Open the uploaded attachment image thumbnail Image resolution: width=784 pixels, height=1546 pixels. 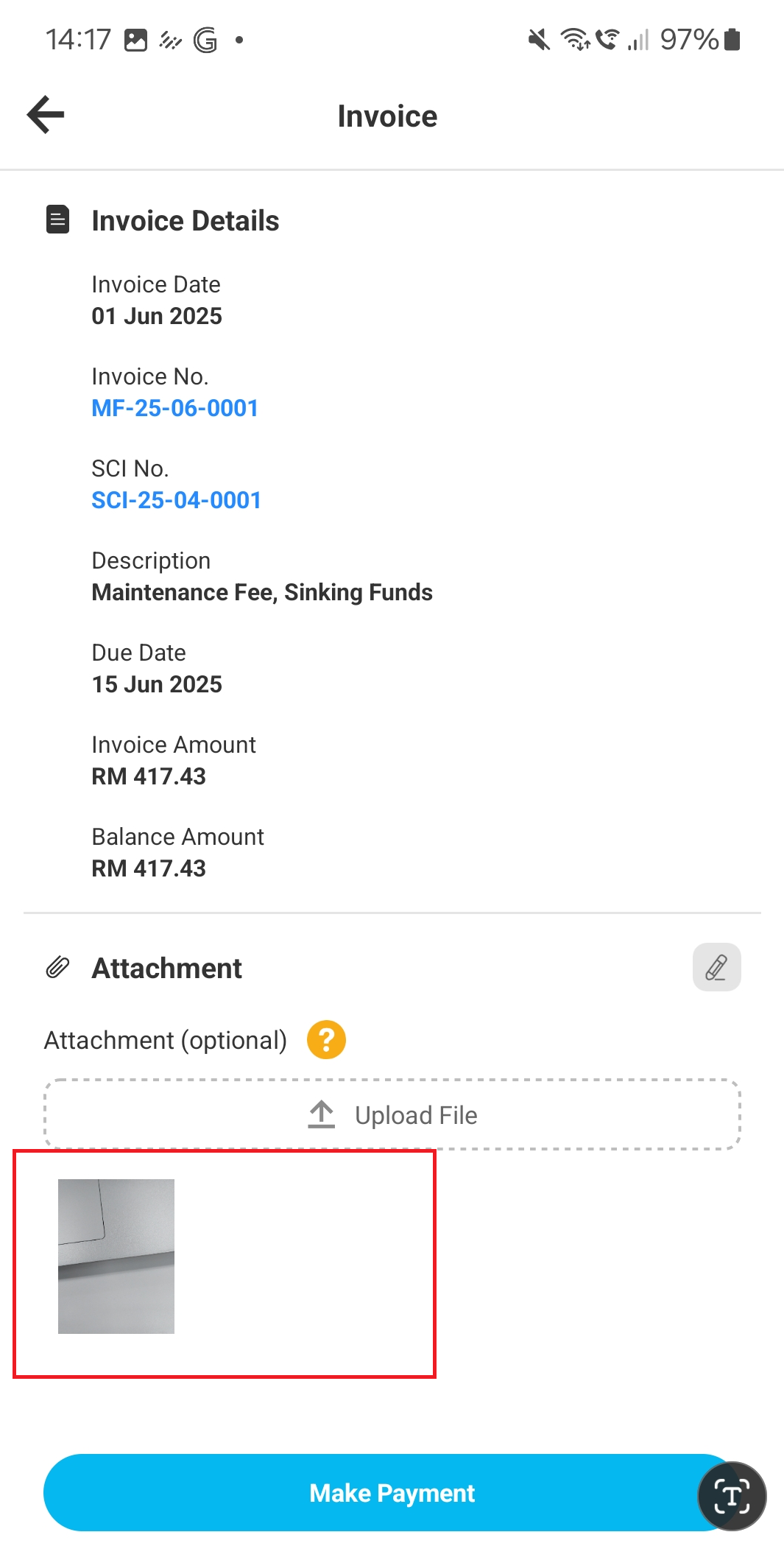pyautogui.click(x=116, y=1256)
